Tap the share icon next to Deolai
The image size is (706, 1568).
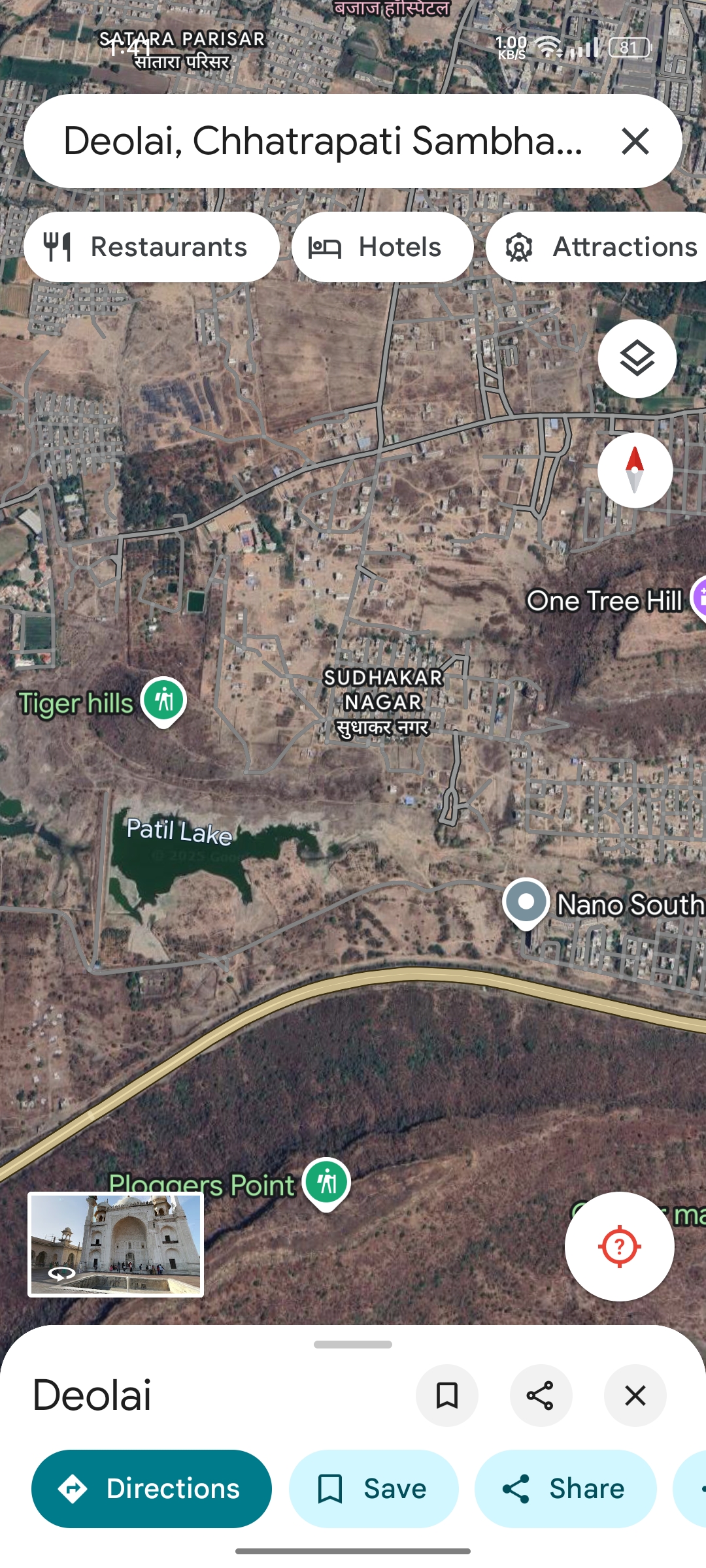coord(541,1396)
